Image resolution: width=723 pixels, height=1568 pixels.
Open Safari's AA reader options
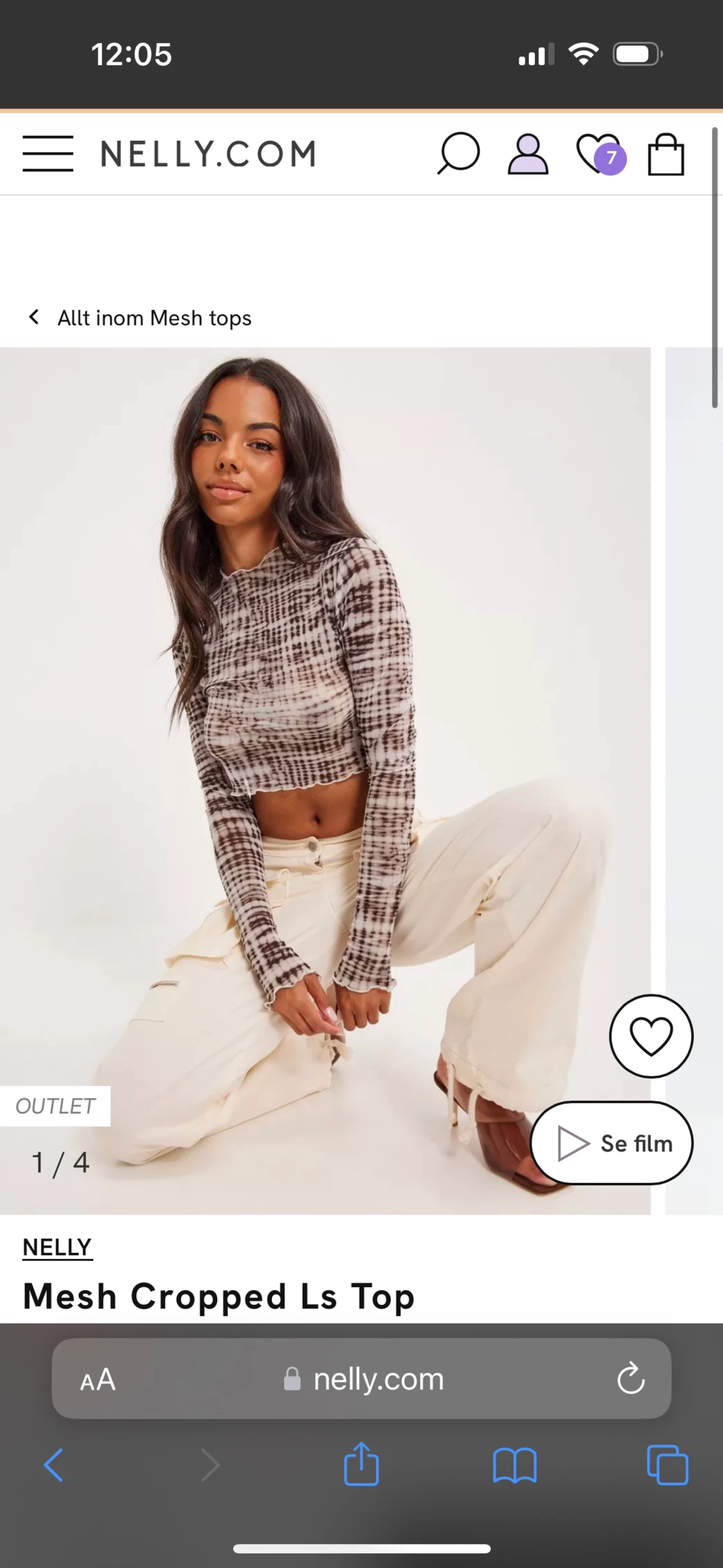pos(98,1379)
